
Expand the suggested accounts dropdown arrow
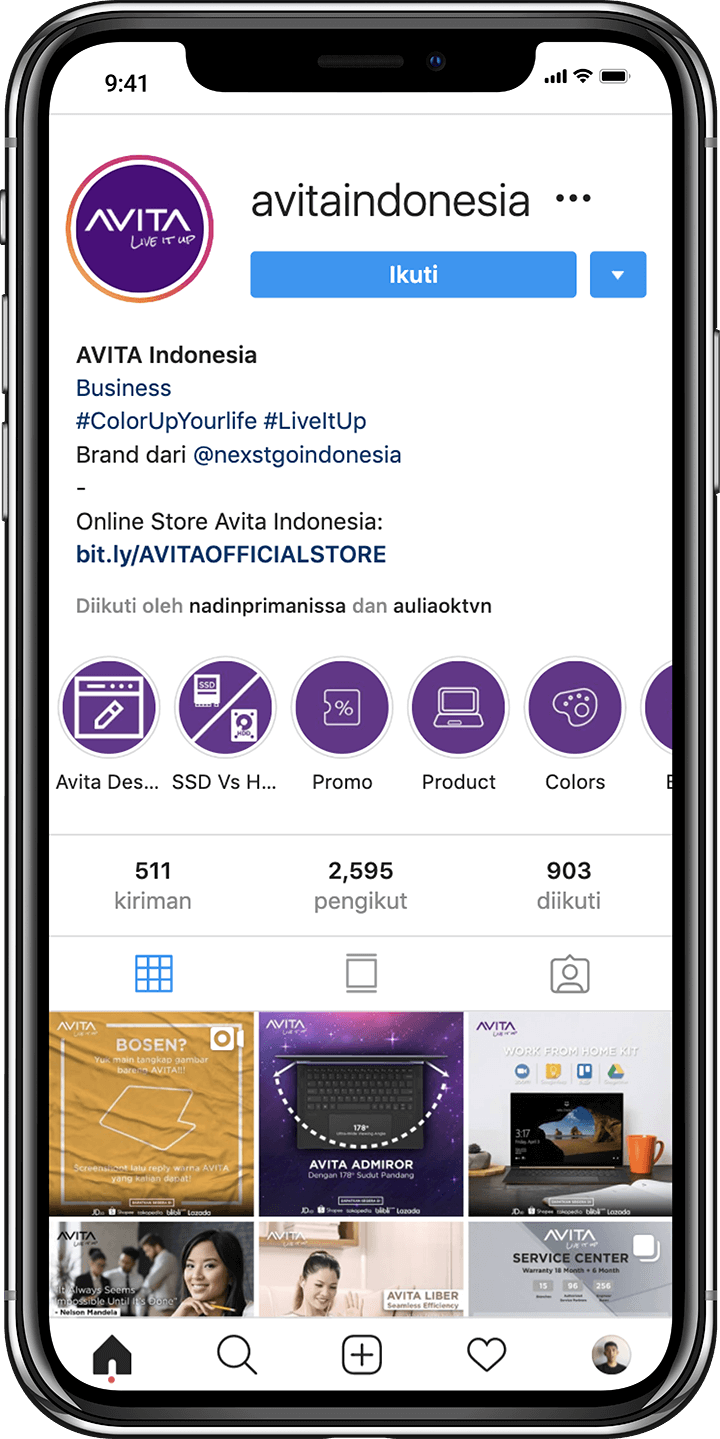point(618,275)
